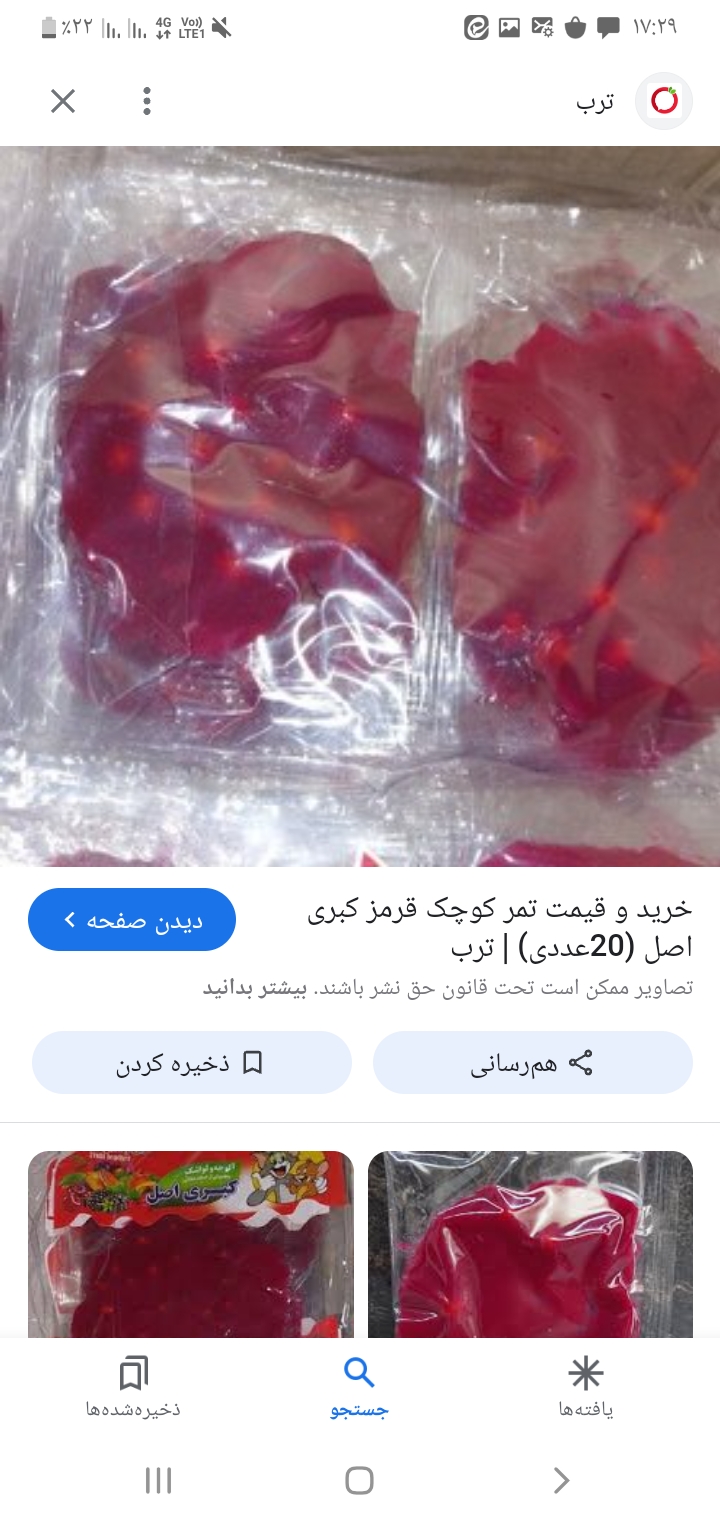Go to the system home screen
Image resolution: width=720 pixels, height=1520 pixels.
click(x=359, y=1481)
